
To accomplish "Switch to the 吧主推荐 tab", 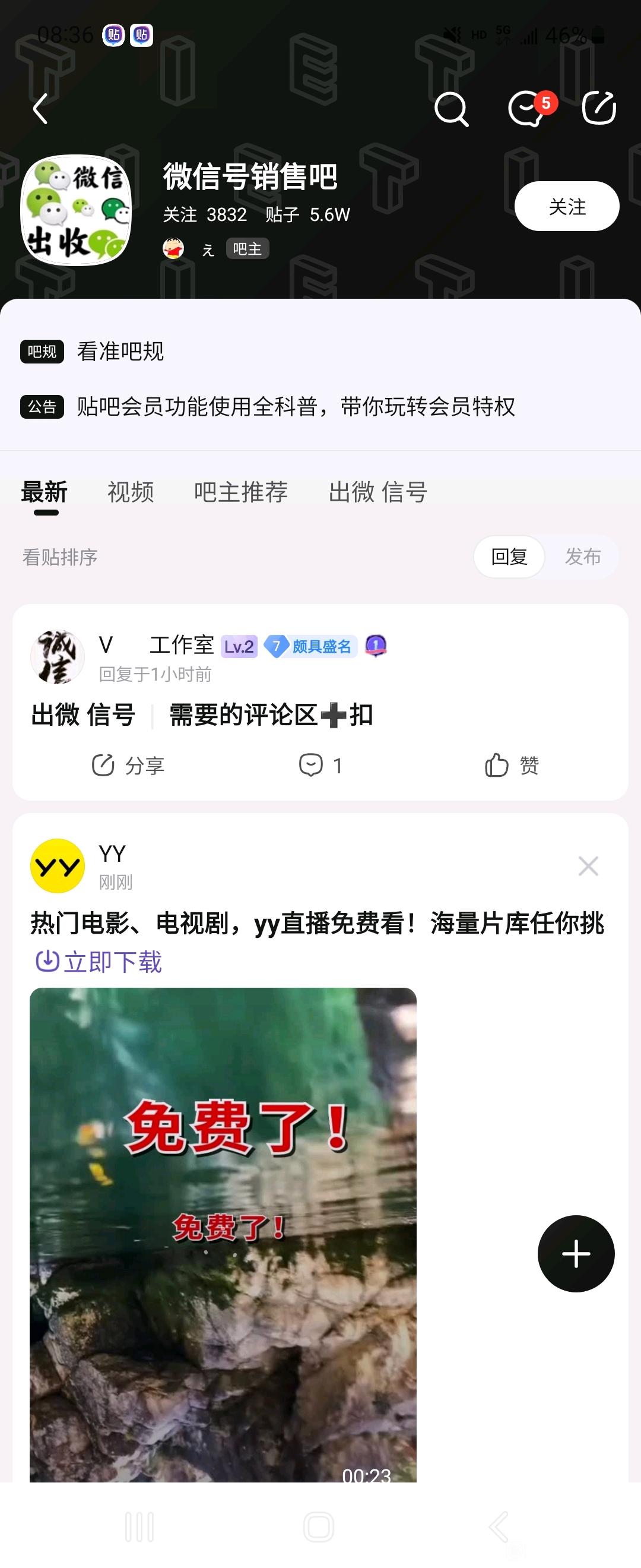I will click(x=241, y=492).
